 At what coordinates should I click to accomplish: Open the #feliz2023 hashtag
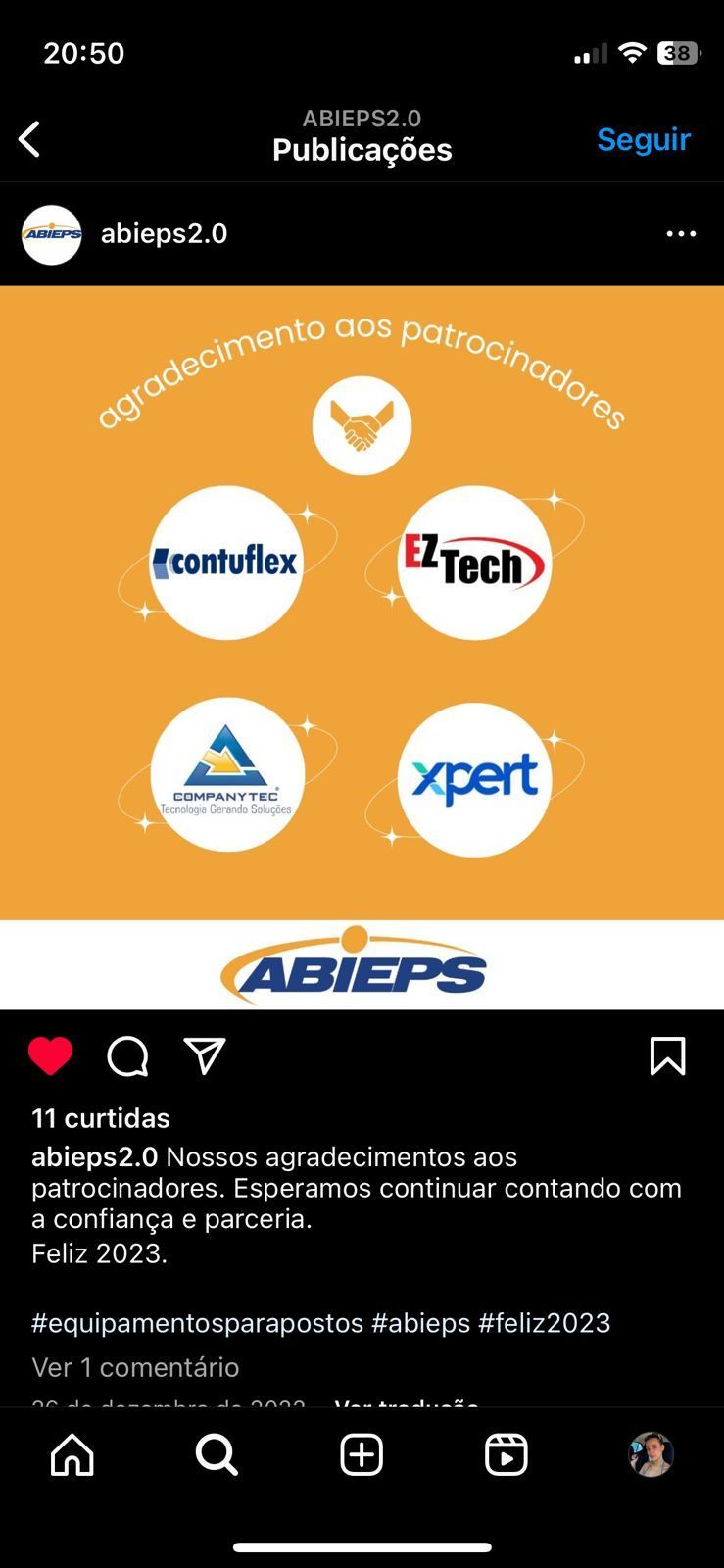[545, 1323]
